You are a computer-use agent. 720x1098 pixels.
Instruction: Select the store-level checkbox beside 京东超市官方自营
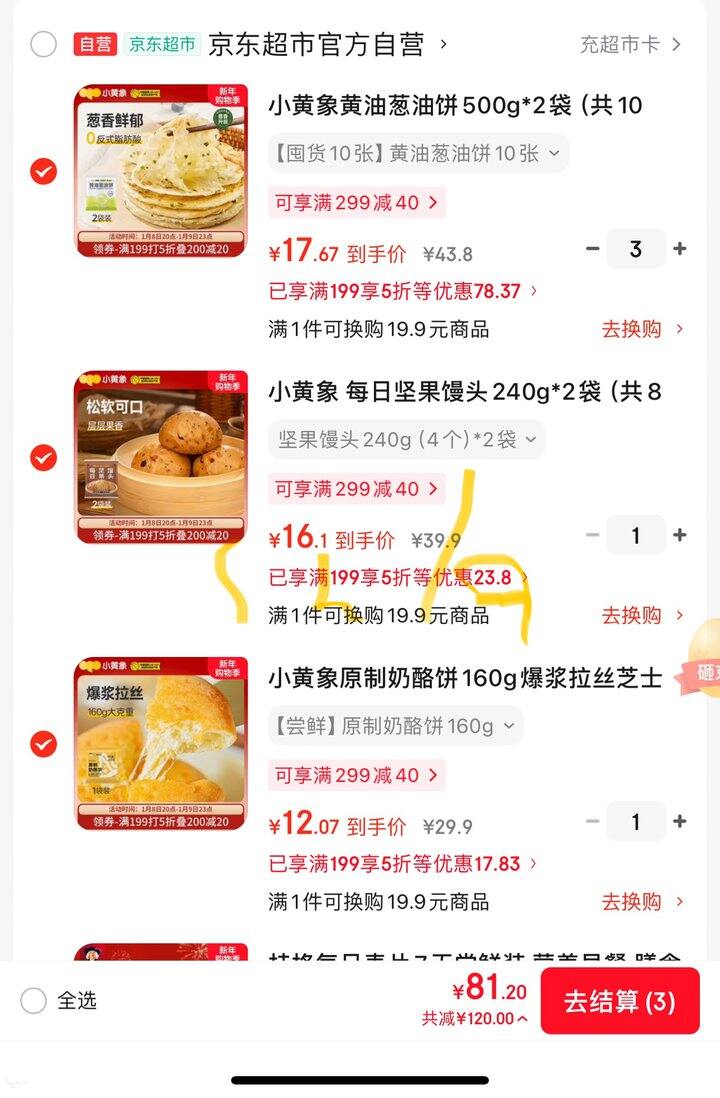click(42, 44)
